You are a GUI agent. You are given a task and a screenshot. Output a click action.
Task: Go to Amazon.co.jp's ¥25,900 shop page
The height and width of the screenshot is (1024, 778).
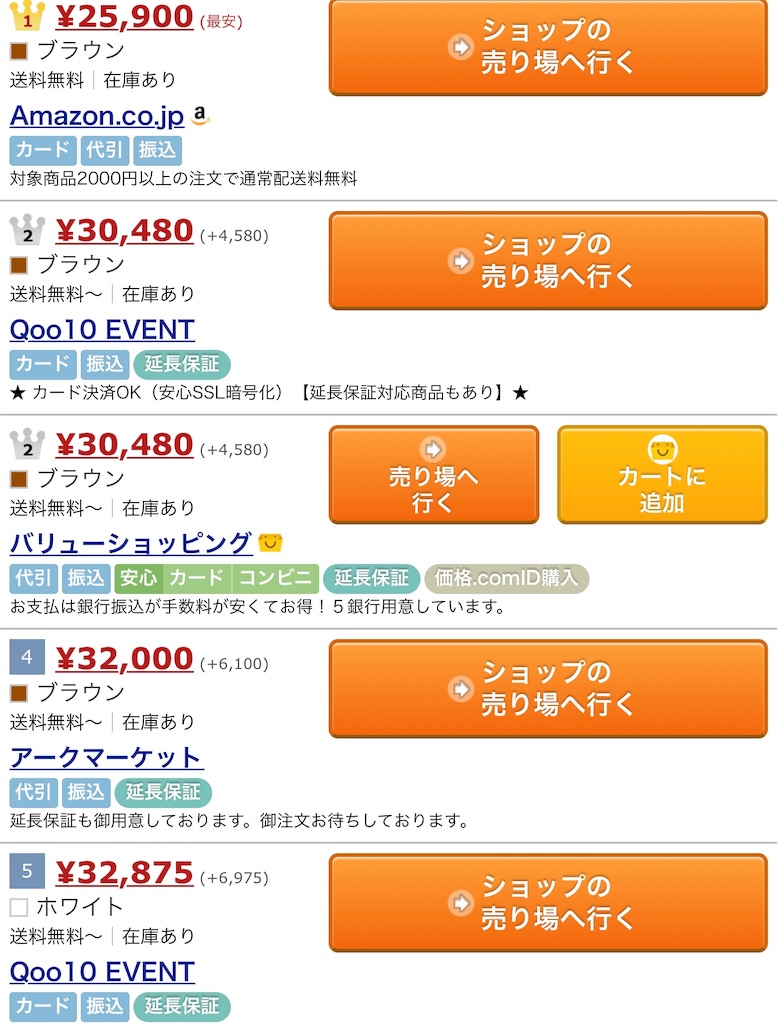pyautogui.click(x=548, y=47)
